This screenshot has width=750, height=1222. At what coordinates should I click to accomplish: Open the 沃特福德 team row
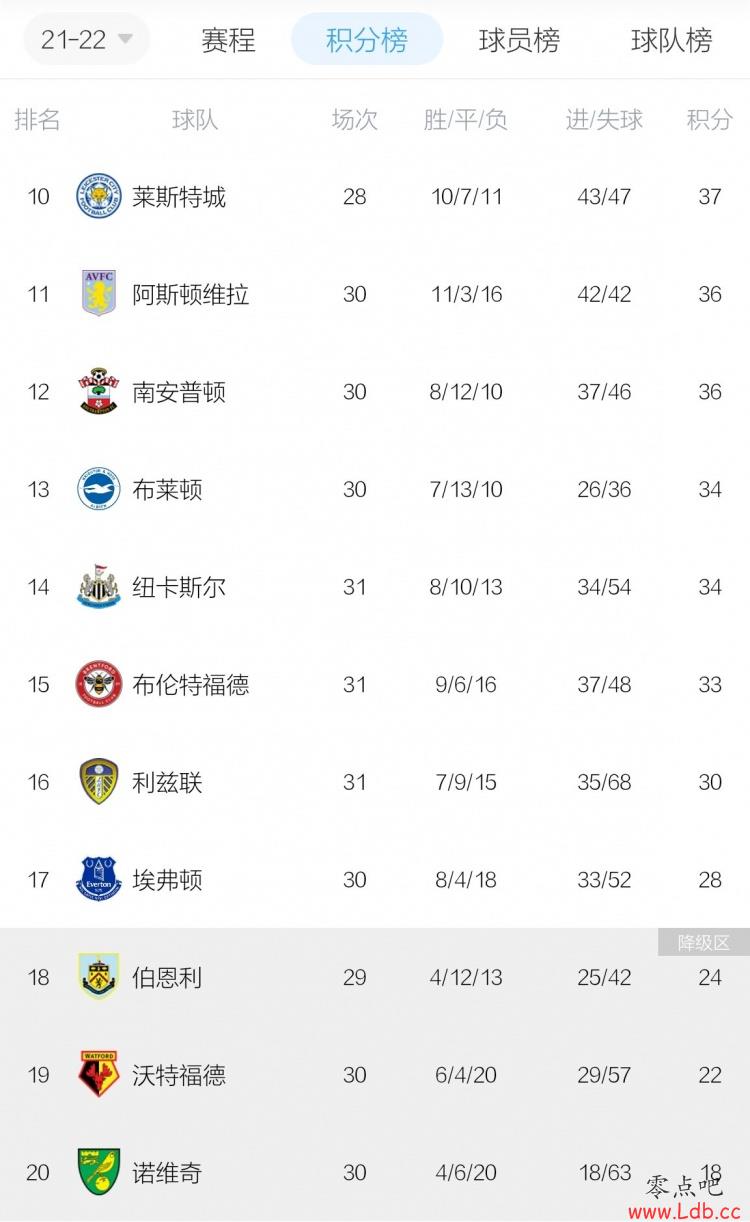pyautogui.click(x=375, y=1075)
